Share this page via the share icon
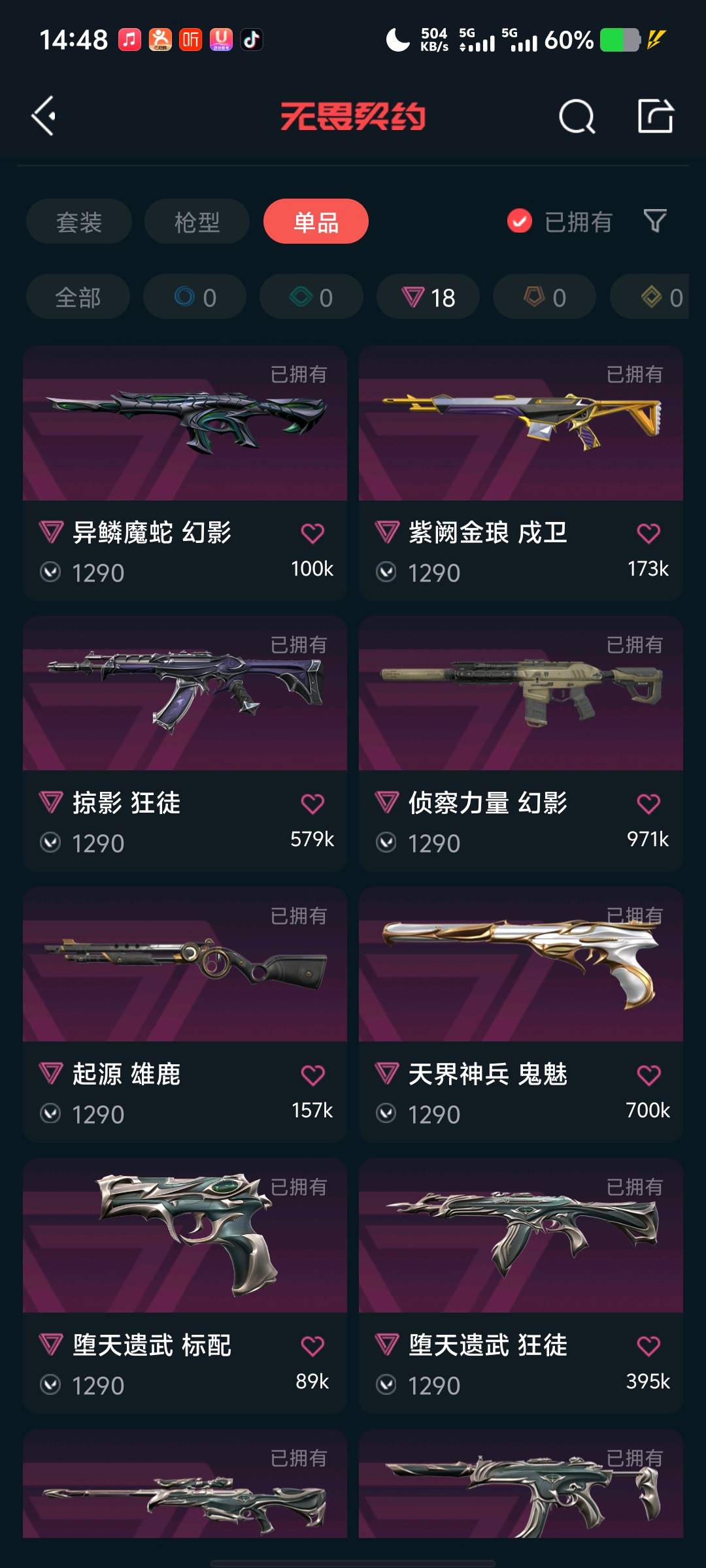The width and height of the screenshot is (706, 1568). click(655, 116)
